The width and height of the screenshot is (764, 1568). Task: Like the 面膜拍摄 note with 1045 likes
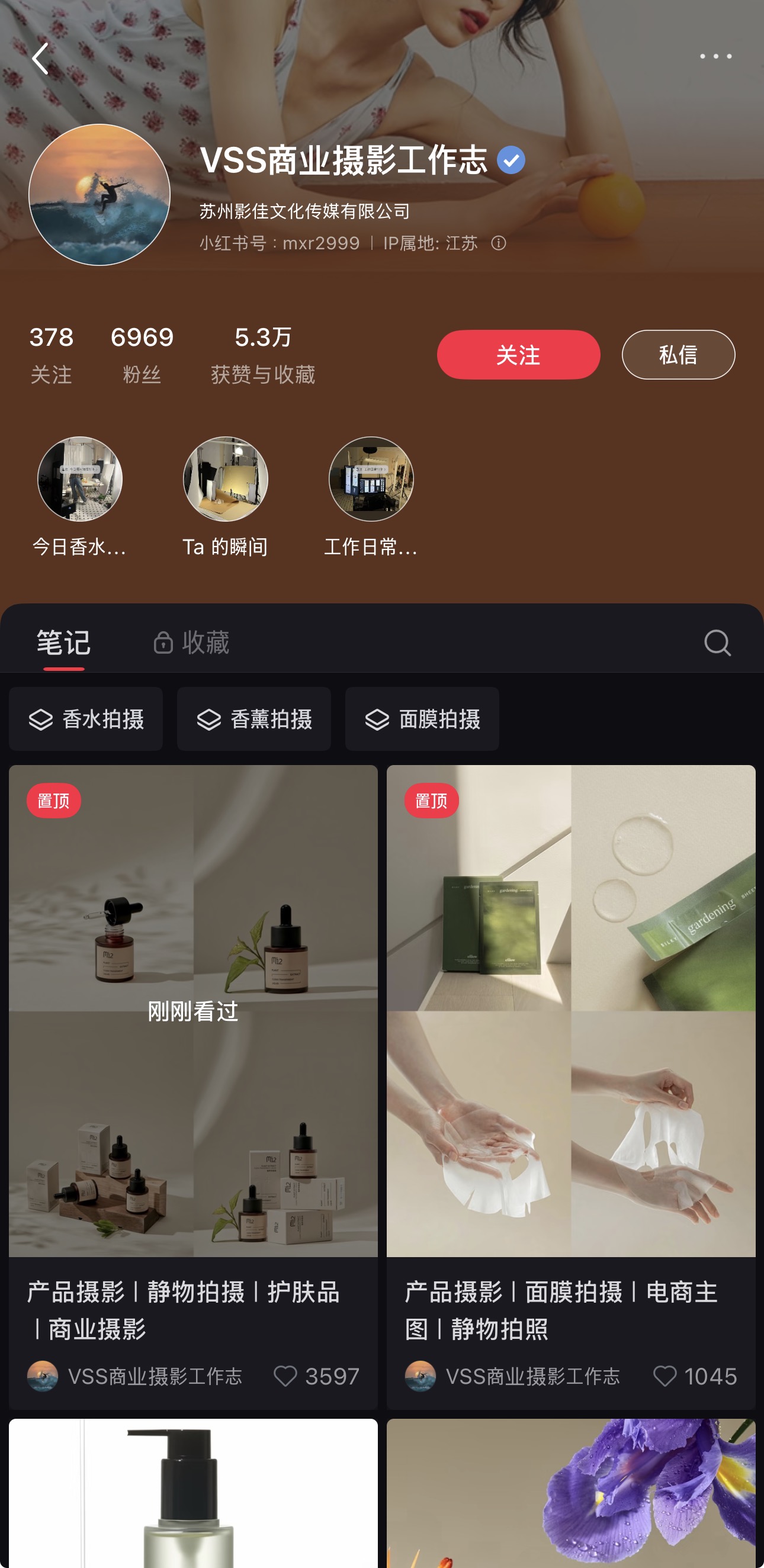664,1376
